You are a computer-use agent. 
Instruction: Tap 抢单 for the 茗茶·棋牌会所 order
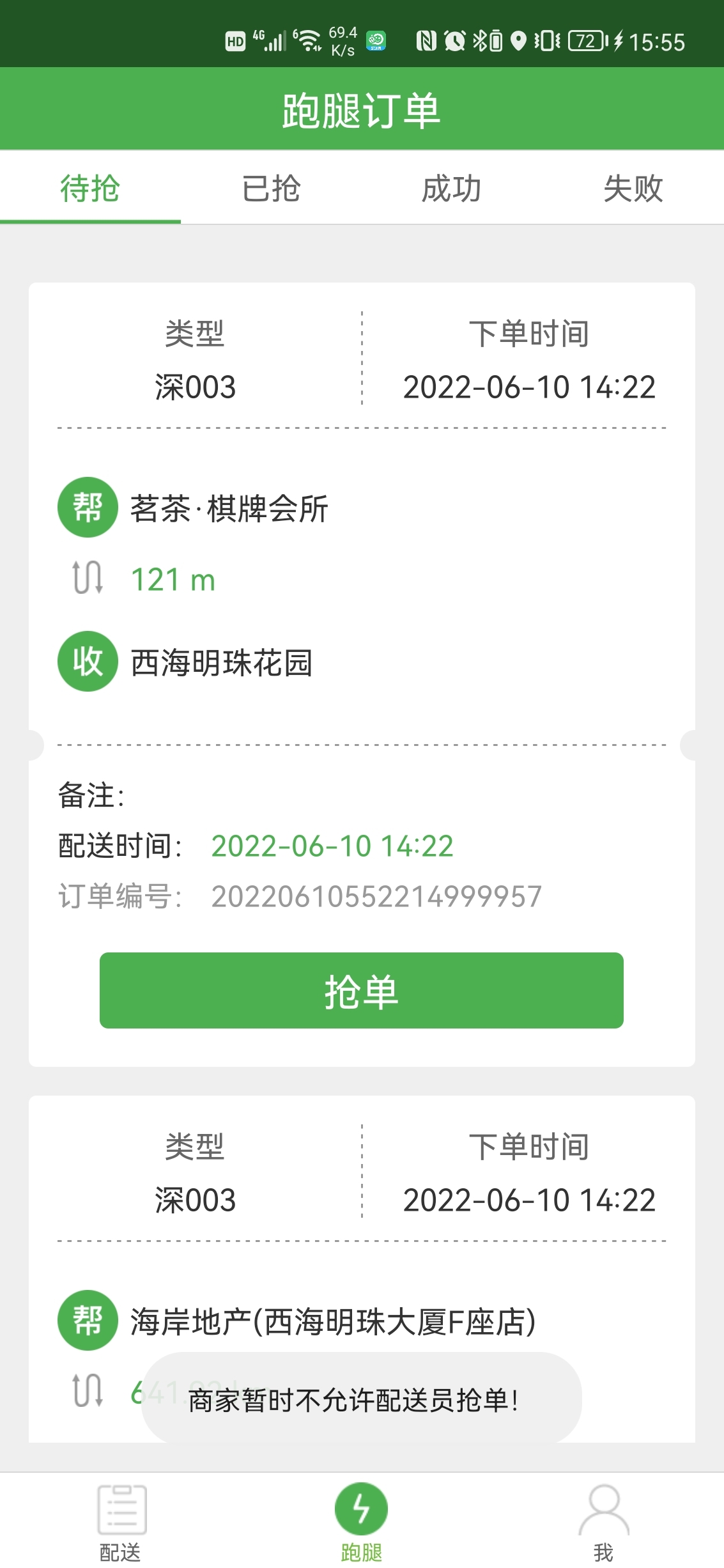361,990
